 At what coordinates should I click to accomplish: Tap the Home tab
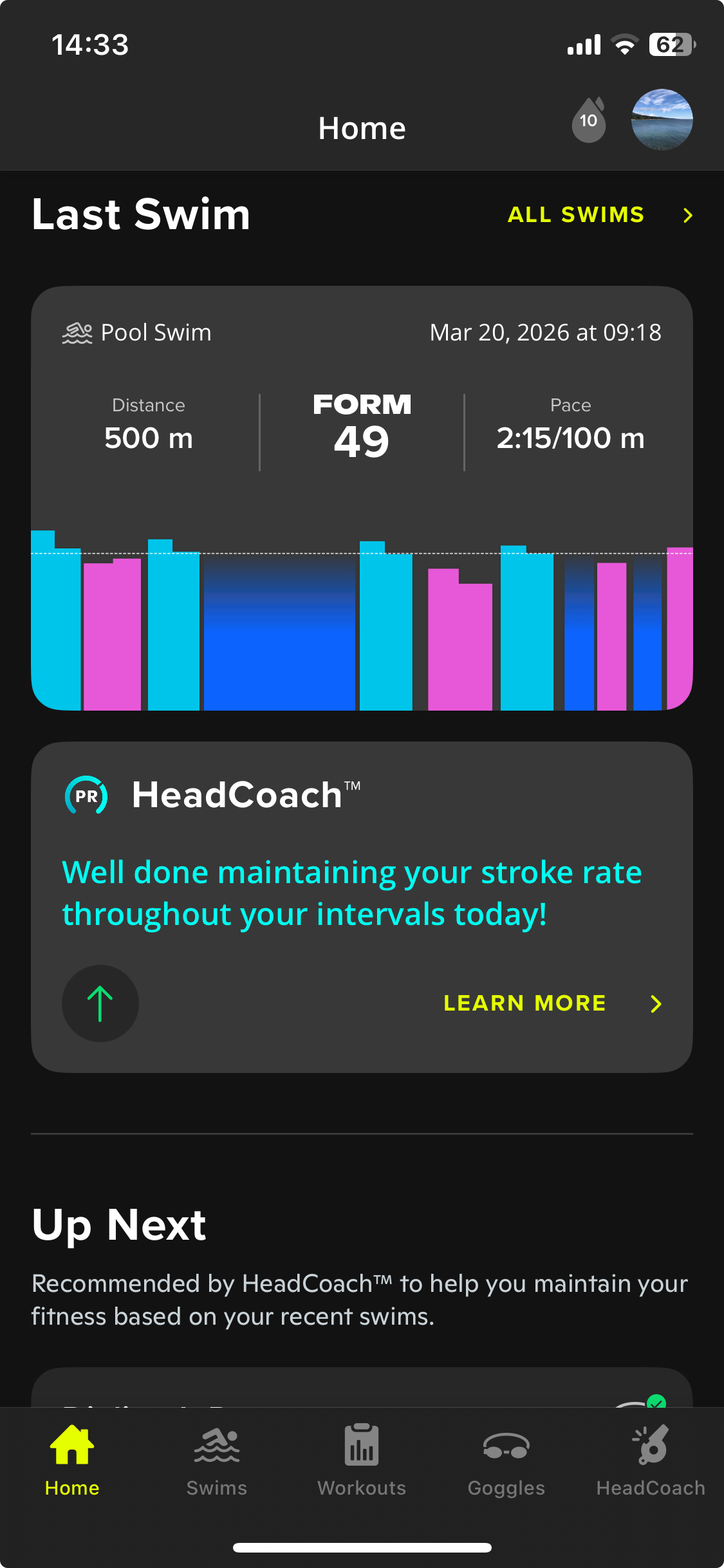(72, 1461)
